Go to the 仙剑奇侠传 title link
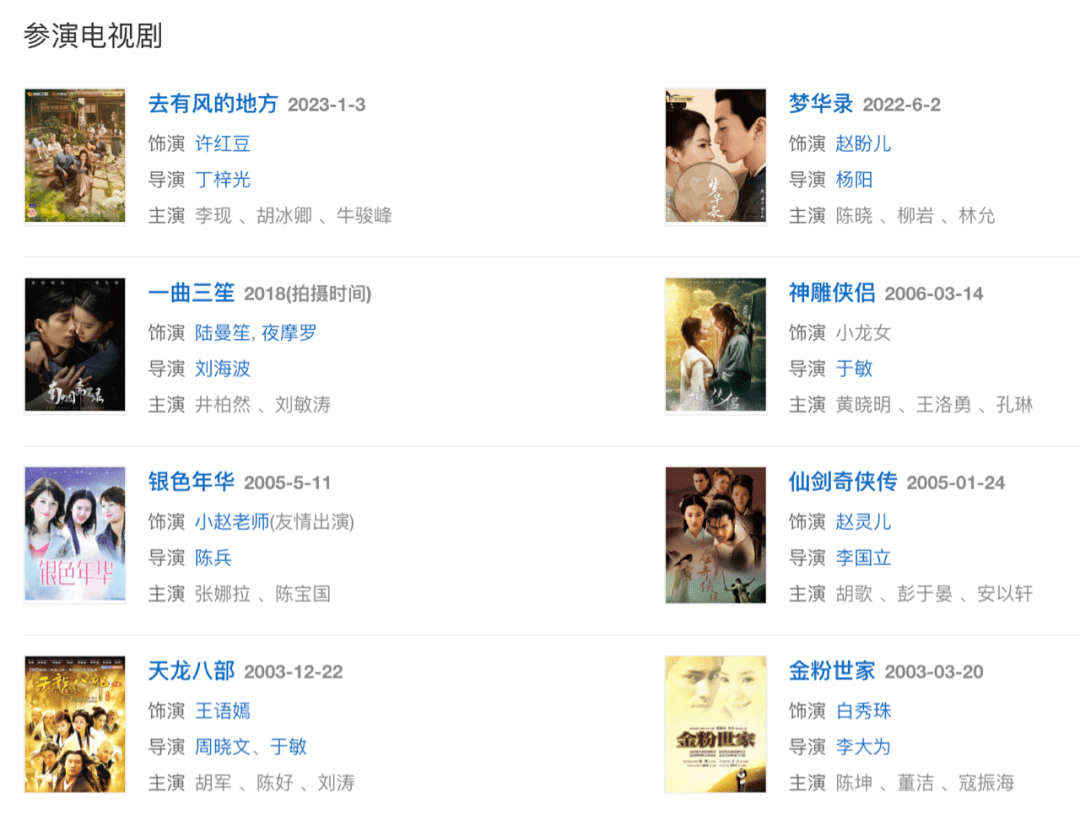The width and height of the screenshot is (1080, 820). [x=842, y=482]
